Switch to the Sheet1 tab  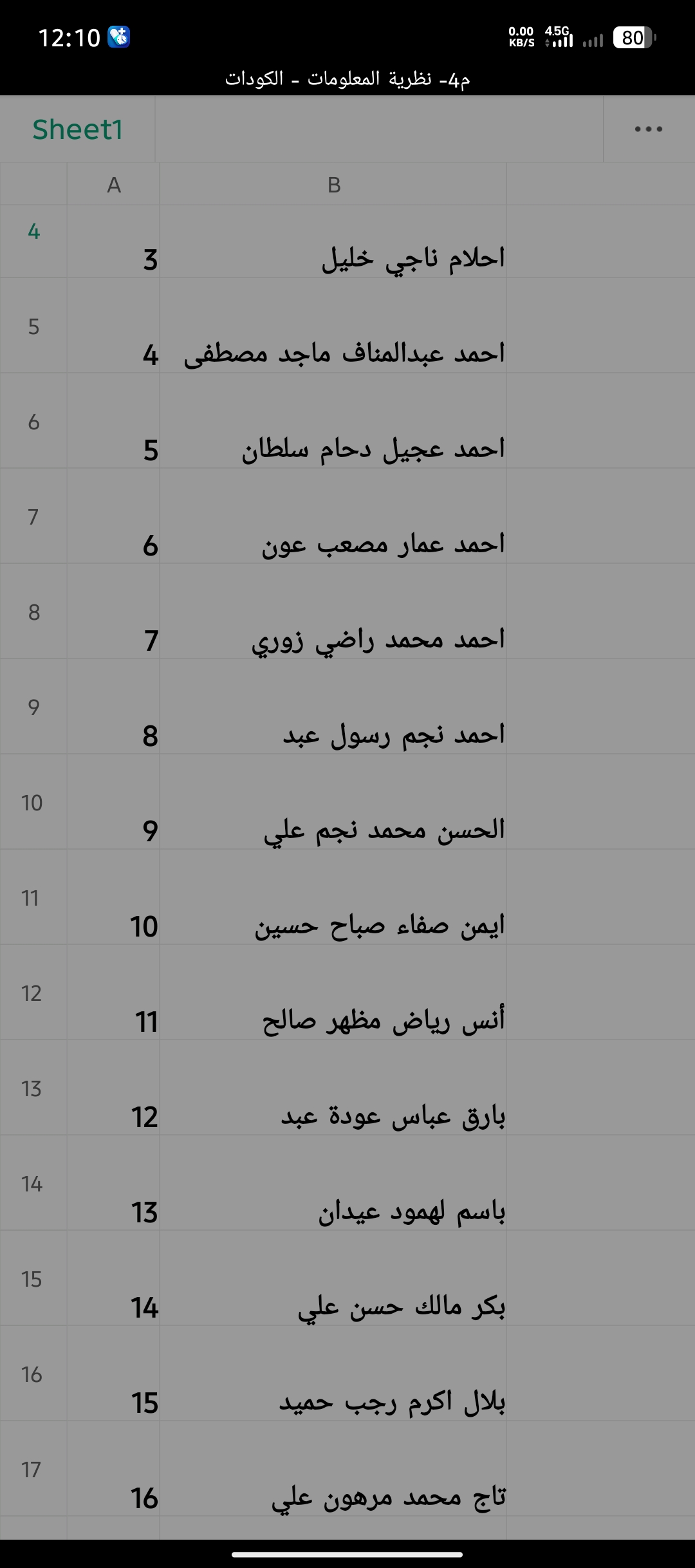pos(77,129)
